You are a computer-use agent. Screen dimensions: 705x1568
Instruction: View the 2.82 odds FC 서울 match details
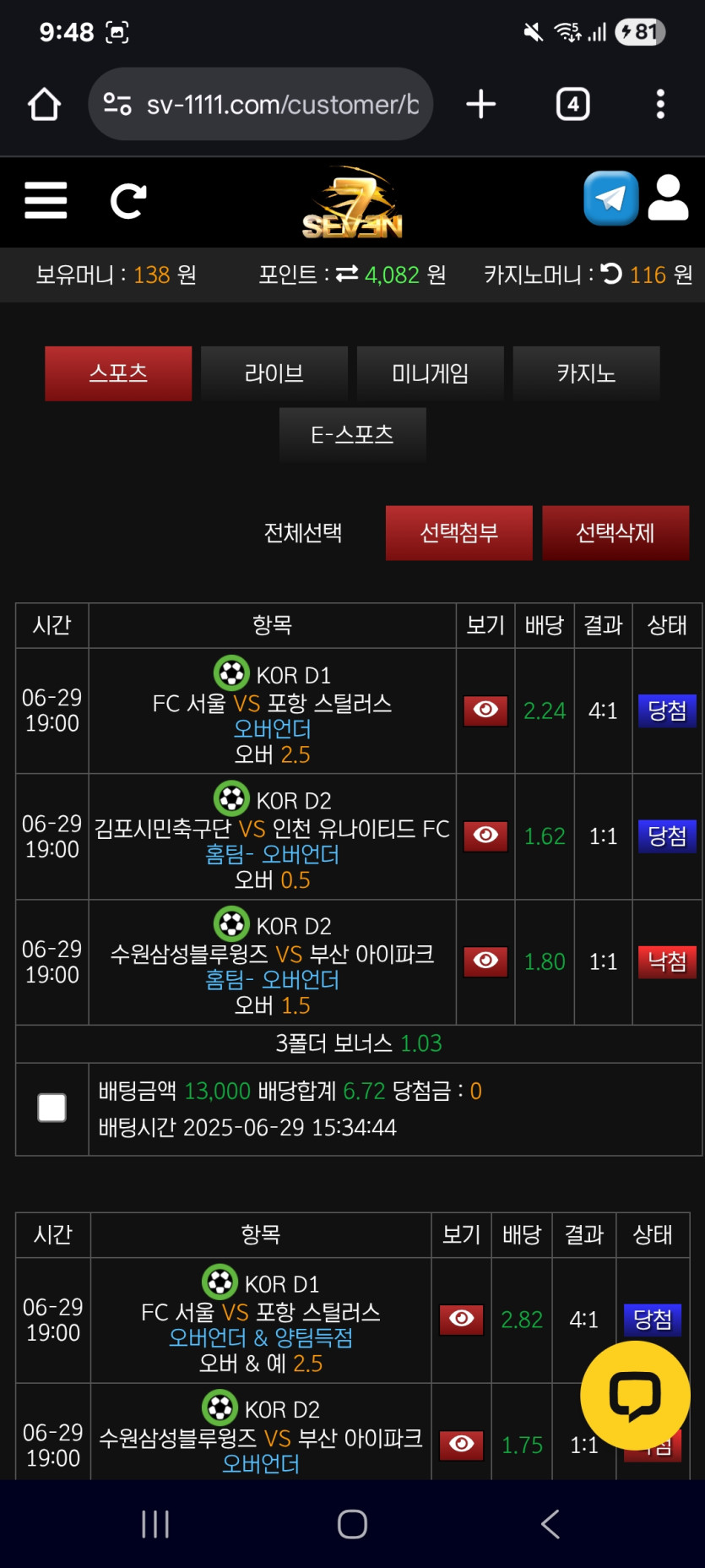[x=462, y=1319]
